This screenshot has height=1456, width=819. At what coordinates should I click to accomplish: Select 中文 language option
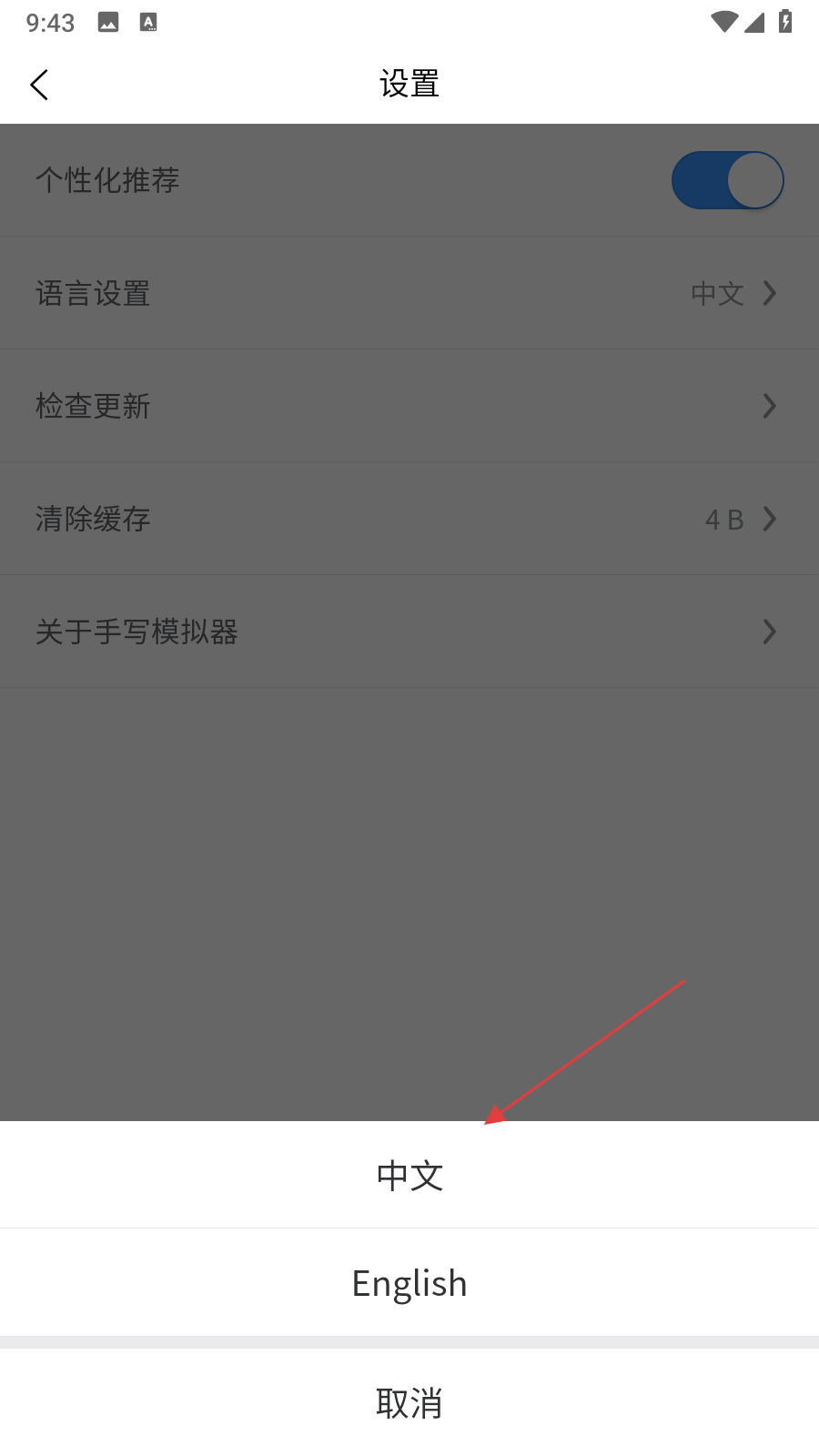(x=409, y=1176)
